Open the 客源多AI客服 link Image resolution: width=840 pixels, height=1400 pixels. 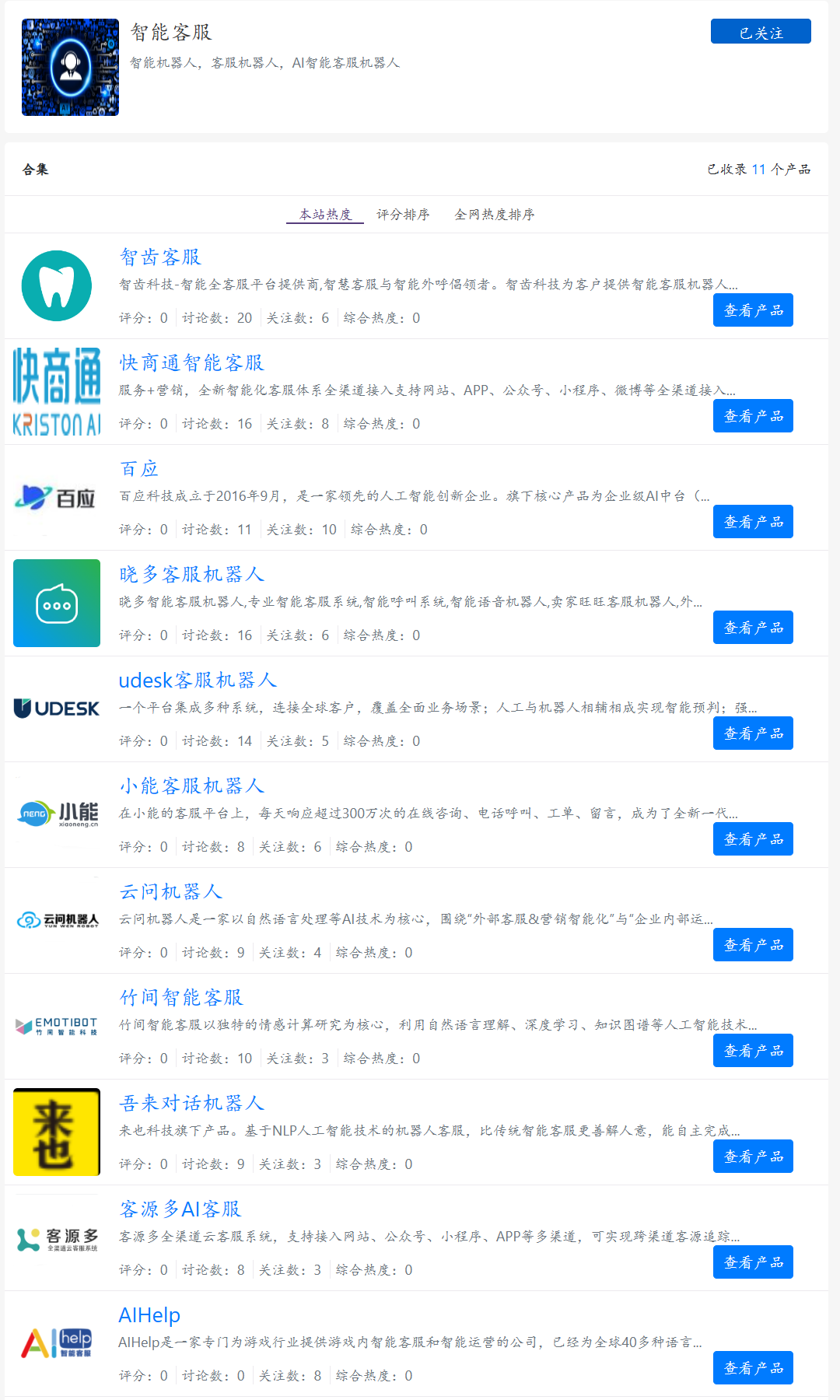click(180, 1209)
